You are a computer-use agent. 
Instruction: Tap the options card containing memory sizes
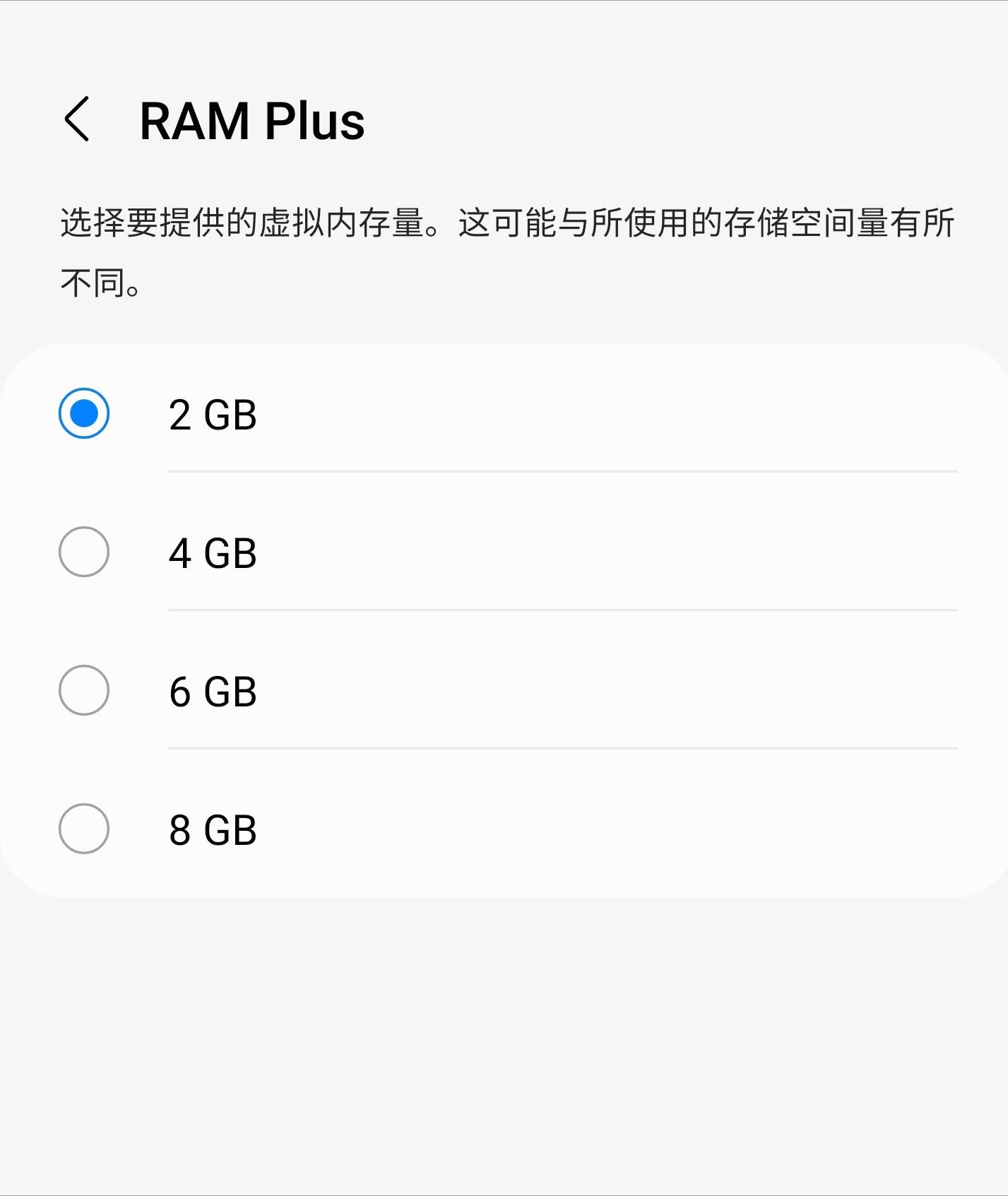[504, 622]
